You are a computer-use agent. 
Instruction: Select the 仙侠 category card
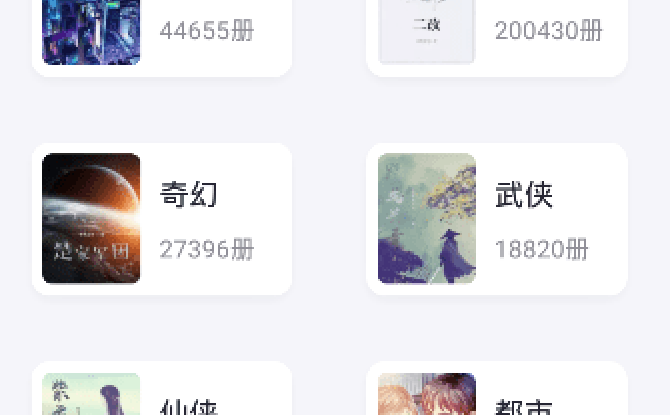(x=162, y=395)
